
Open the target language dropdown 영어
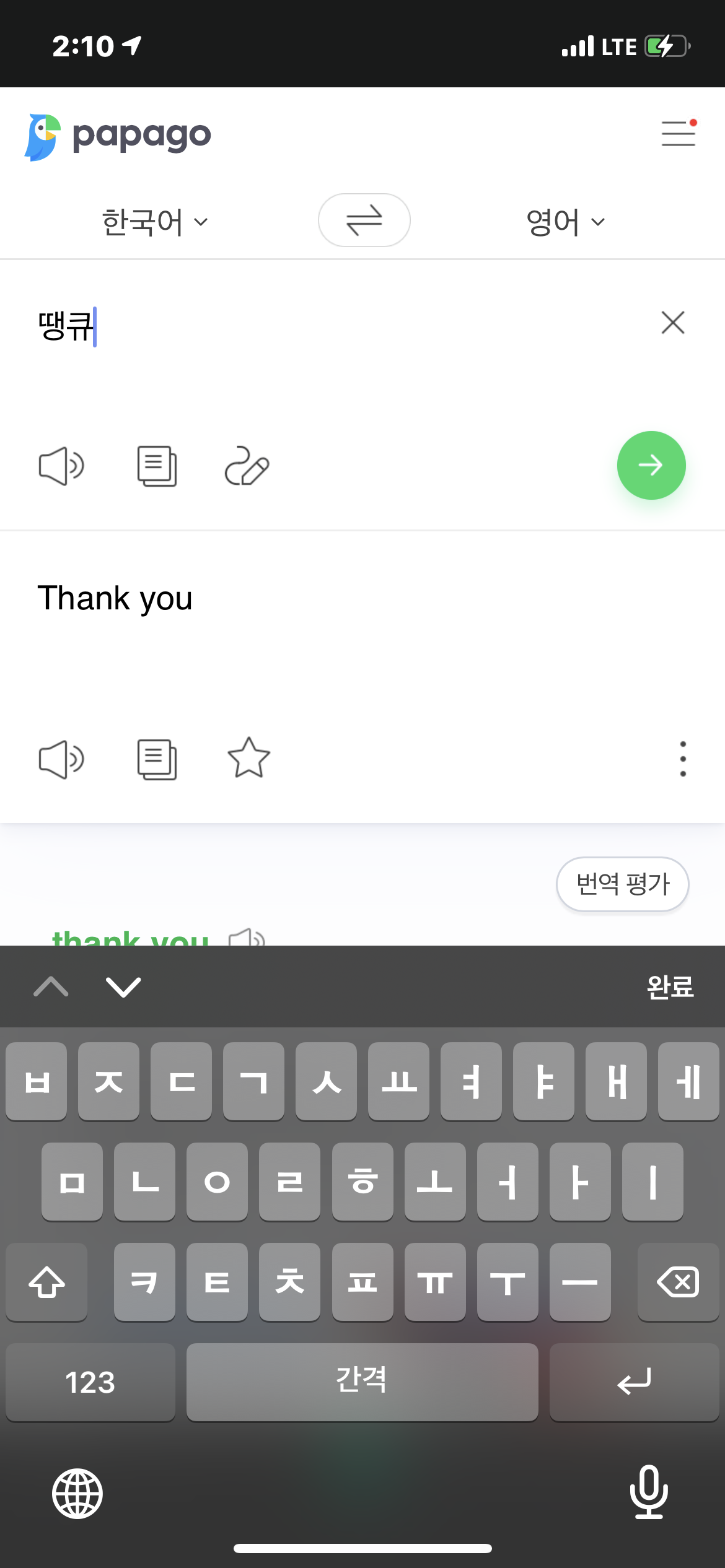[565, 222]
